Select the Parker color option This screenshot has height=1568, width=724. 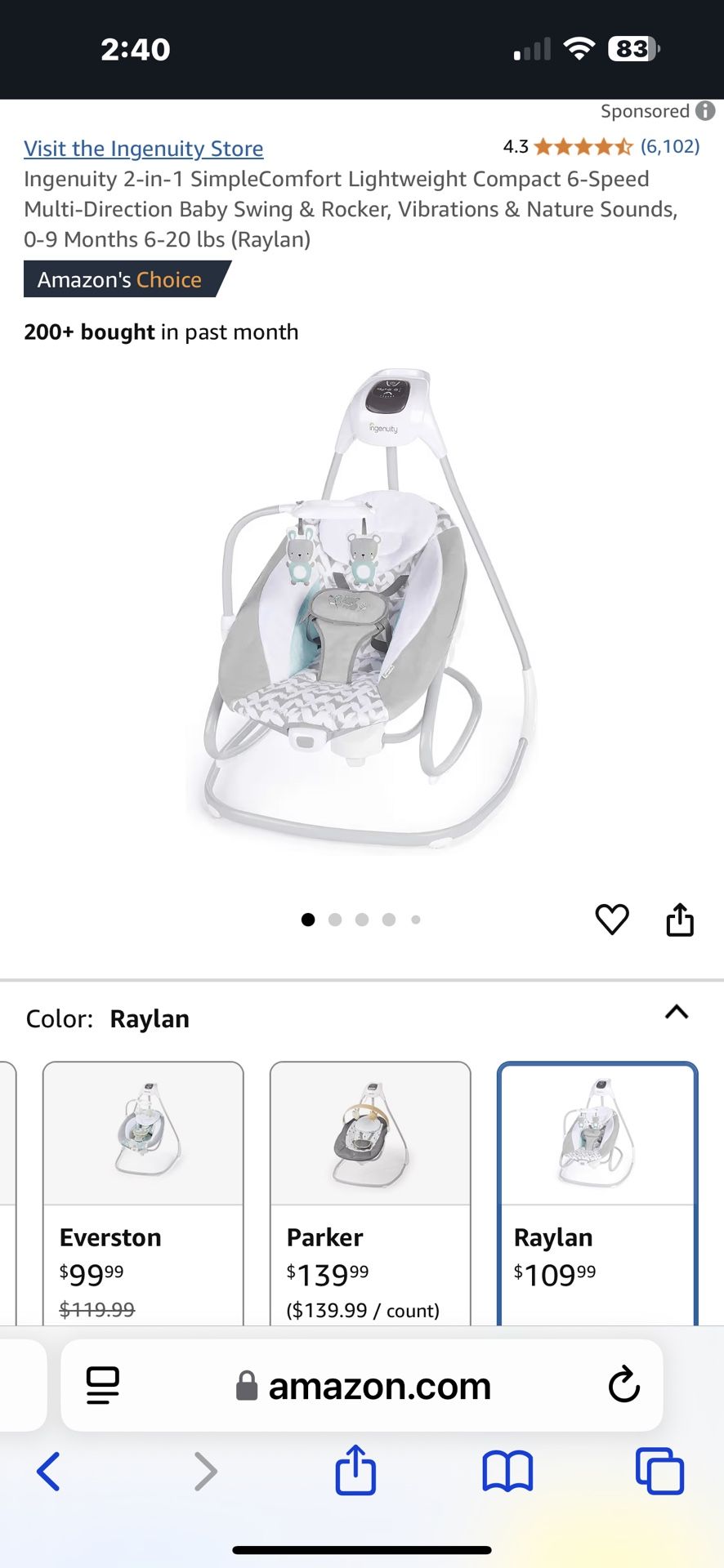tap(369, 1184)
